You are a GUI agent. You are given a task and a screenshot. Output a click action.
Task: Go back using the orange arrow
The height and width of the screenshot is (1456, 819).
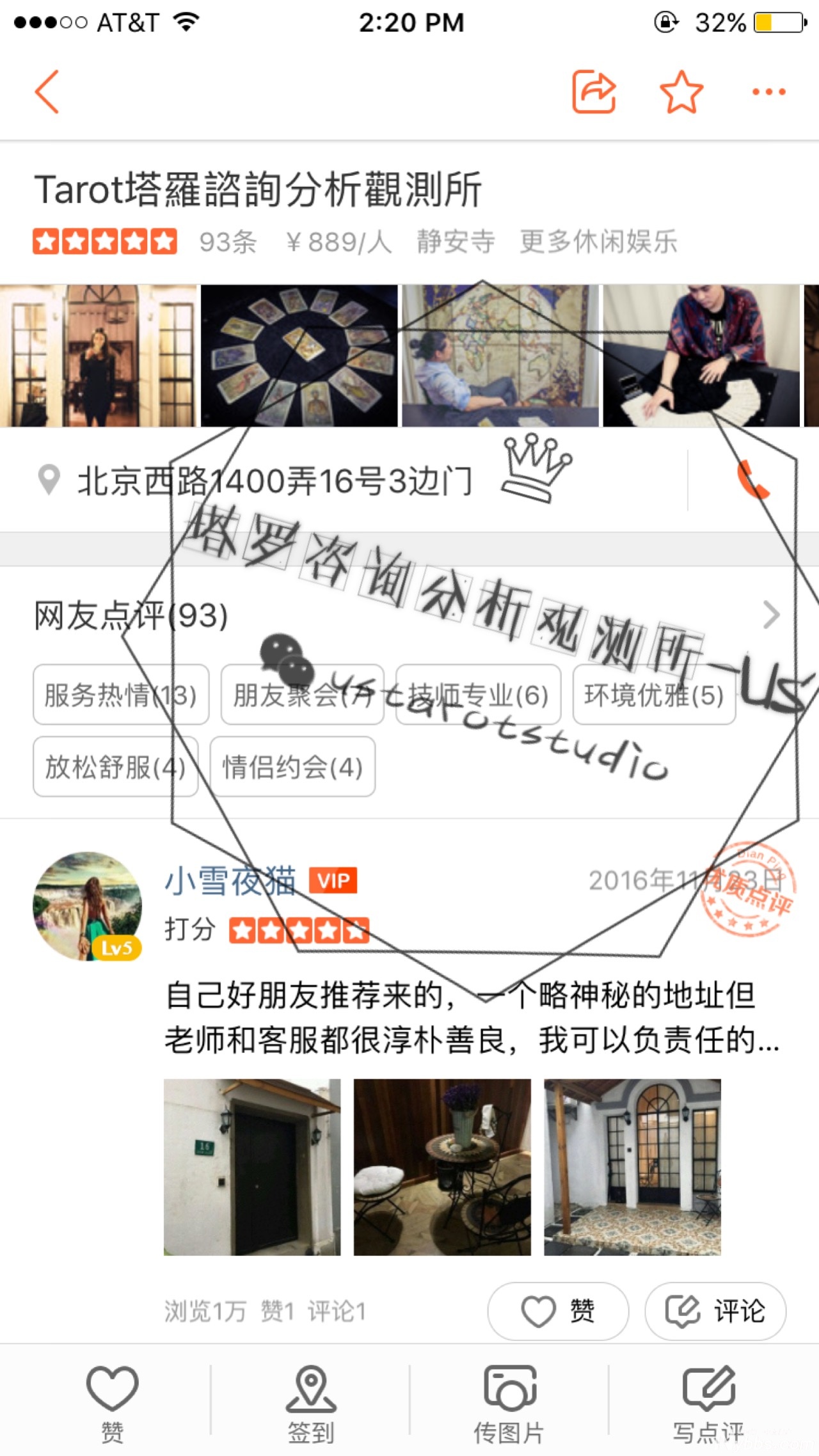point(47,92)
